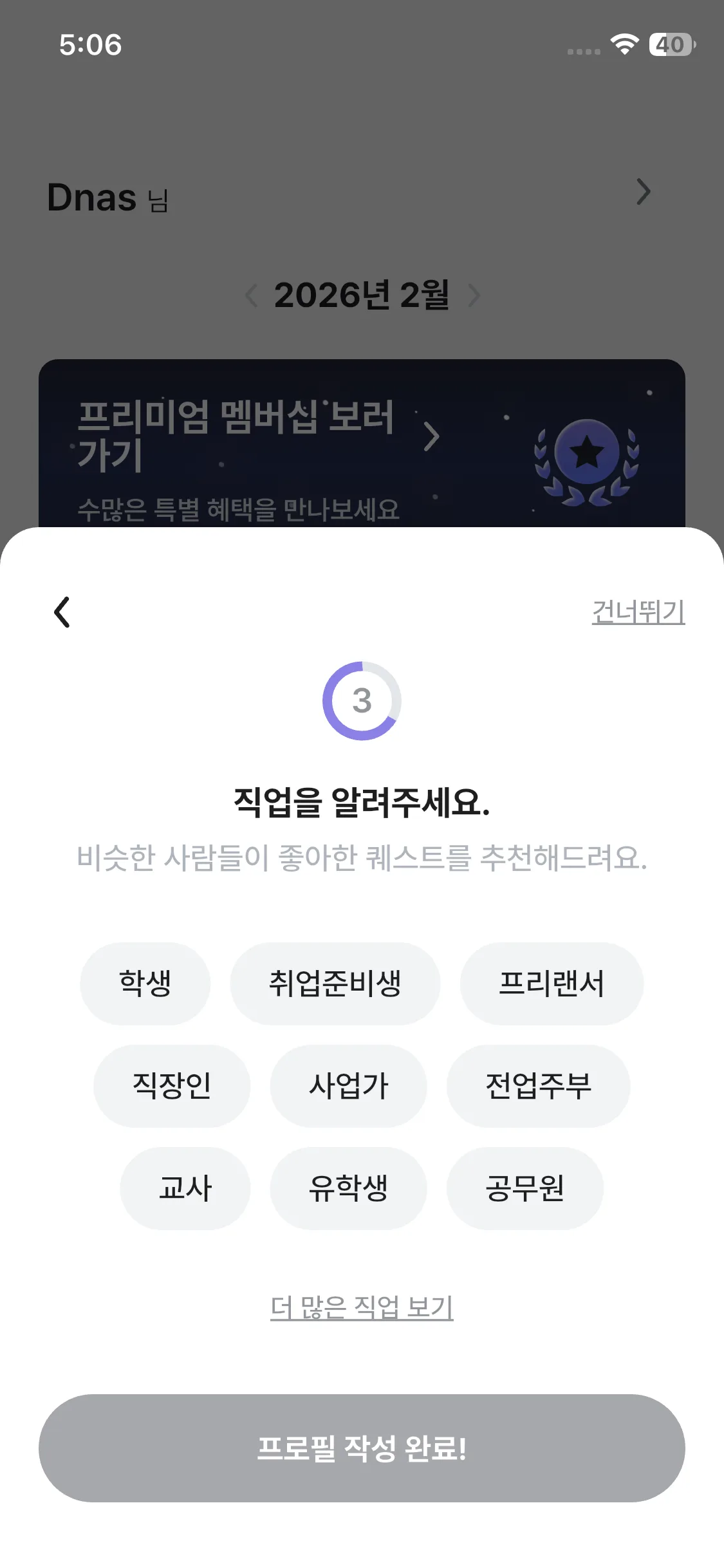The width and height of the screenshot is (724, 1568).
Task: Tap the 건너뛰기 skip link
Action: click(638, 611)
